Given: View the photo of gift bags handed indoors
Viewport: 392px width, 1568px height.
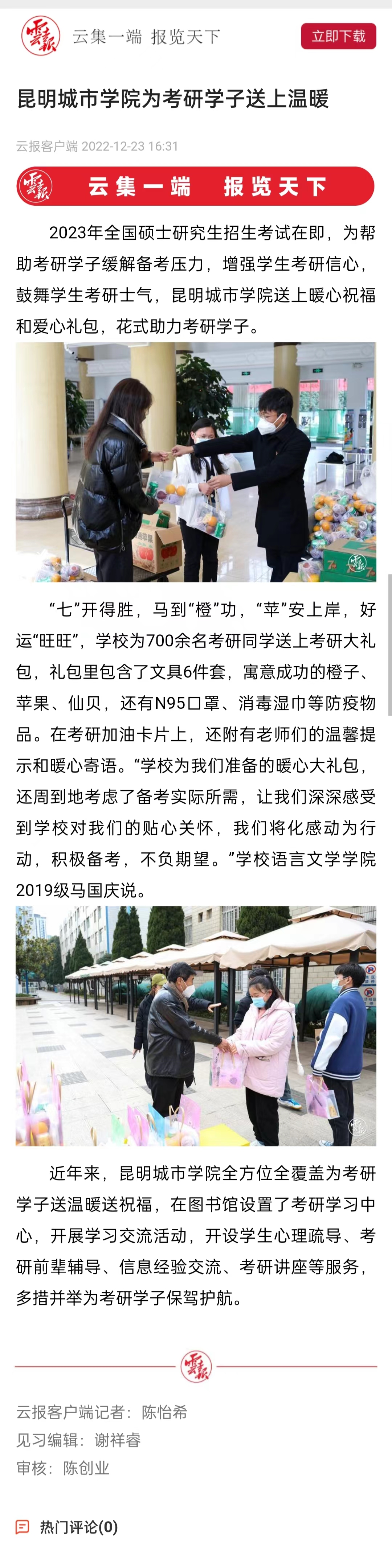Looking at the screenshot, I should pos(195,462).
